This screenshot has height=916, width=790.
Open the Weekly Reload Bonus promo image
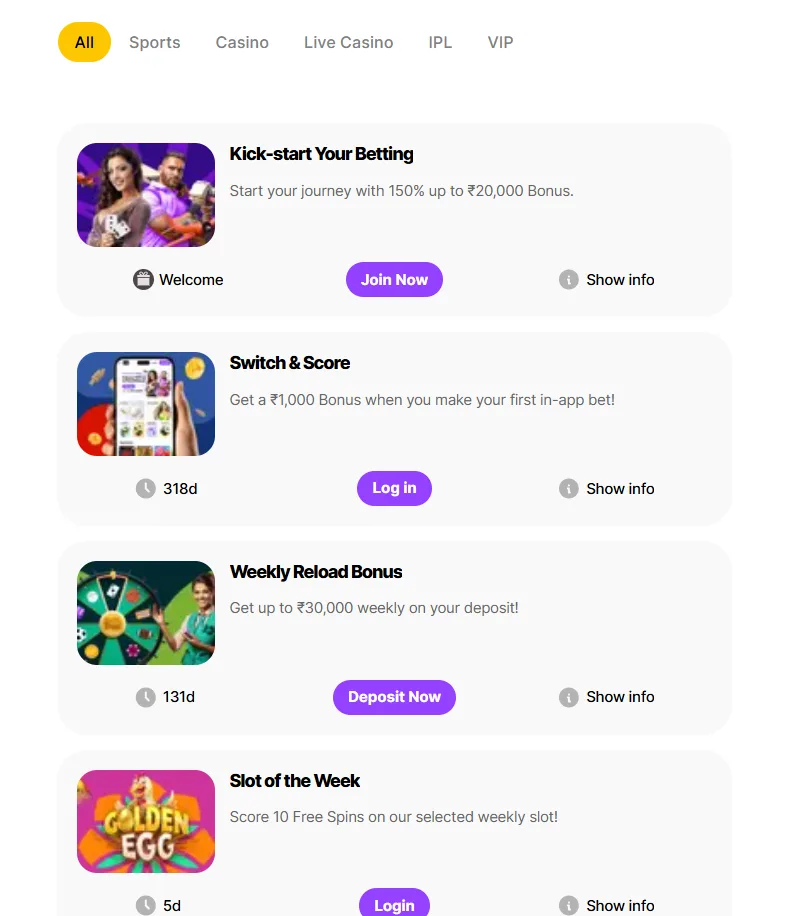click(146, 613)
